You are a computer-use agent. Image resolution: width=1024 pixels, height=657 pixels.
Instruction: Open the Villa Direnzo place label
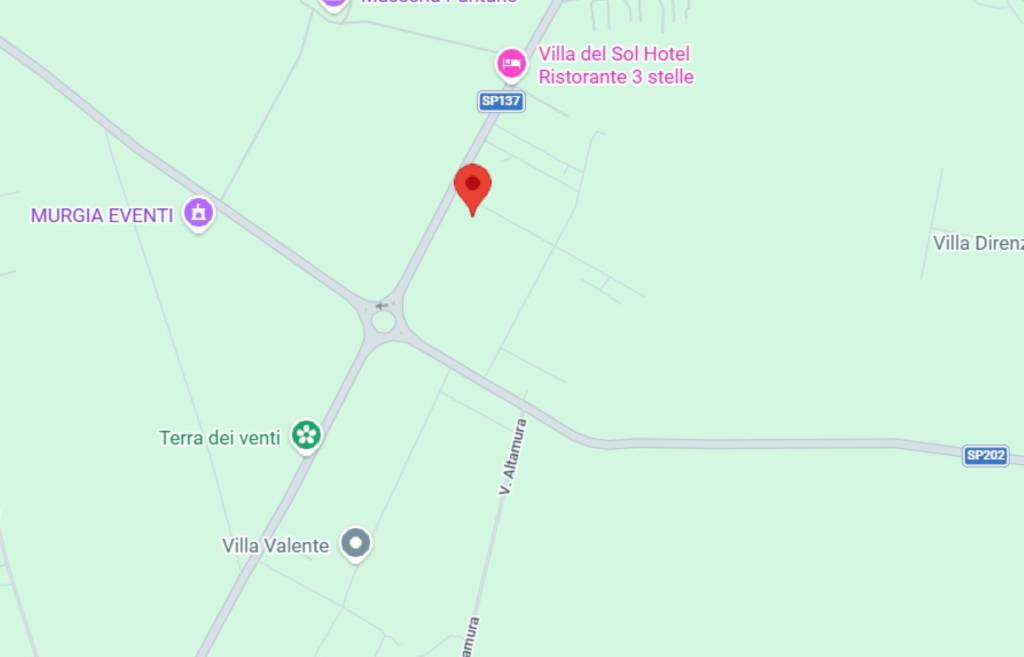pos(977,243)
